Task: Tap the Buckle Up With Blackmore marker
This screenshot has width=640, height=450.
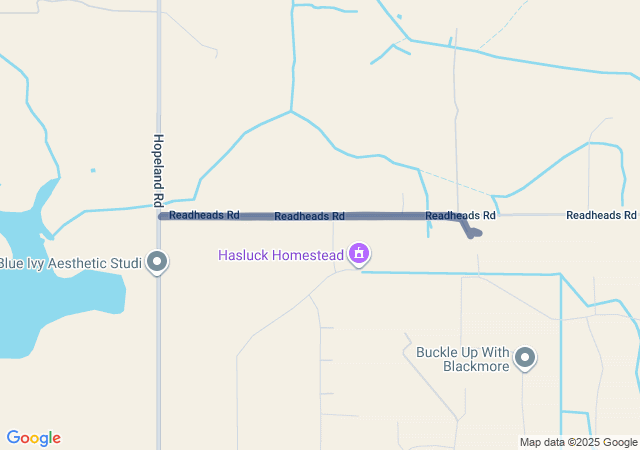Action: coord(525,357)
